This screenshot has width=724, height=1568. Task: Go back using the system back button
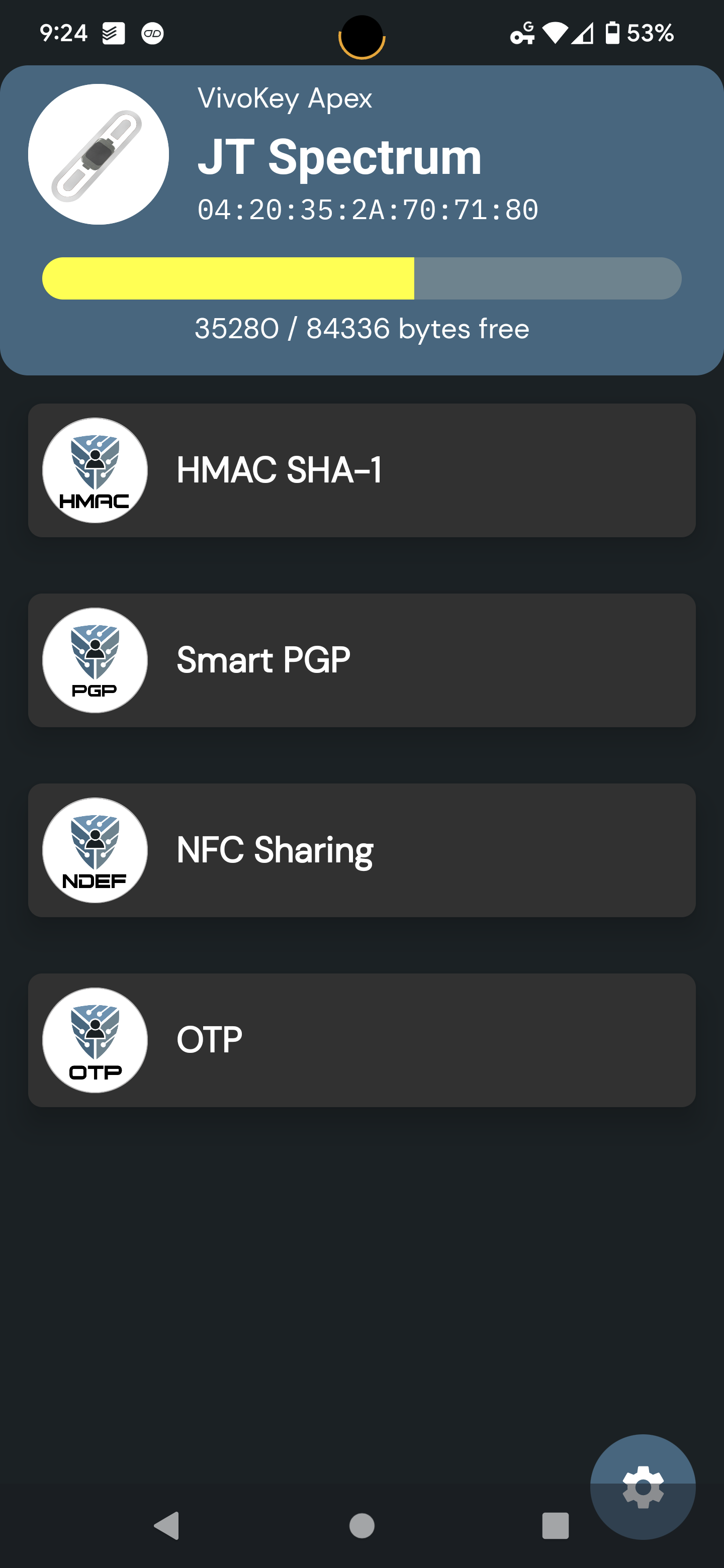pyautogui.click(x=167, y=1525)
